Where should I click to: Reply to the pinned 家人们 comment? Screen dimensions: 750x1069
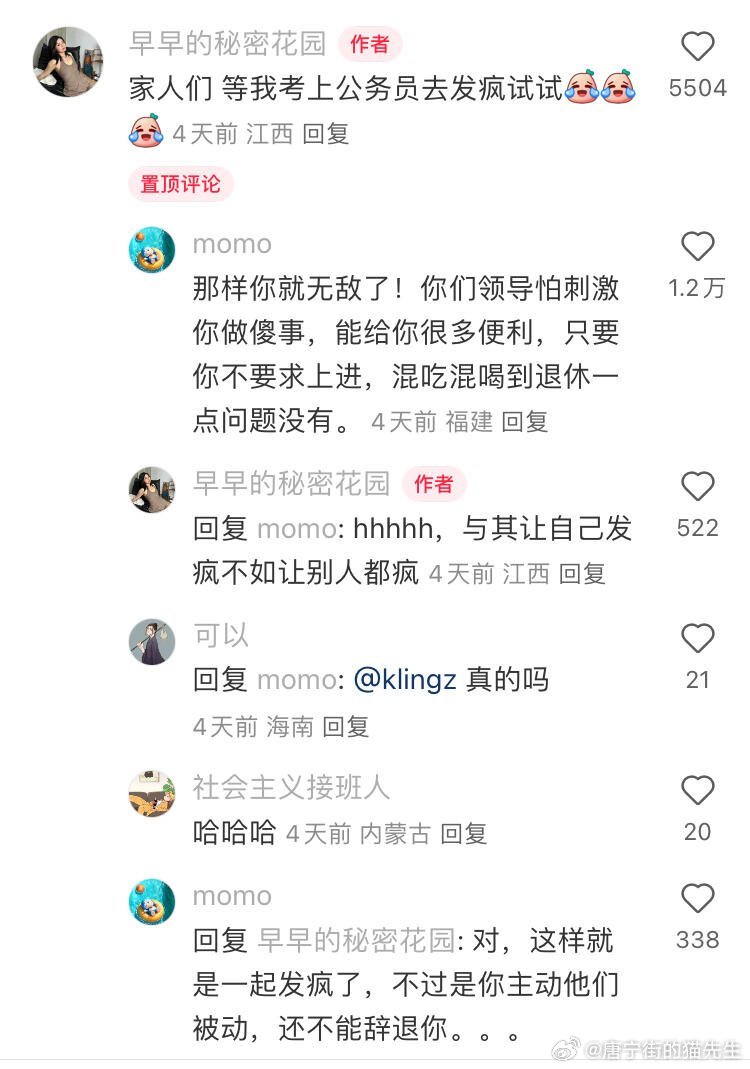coord(325,134)
